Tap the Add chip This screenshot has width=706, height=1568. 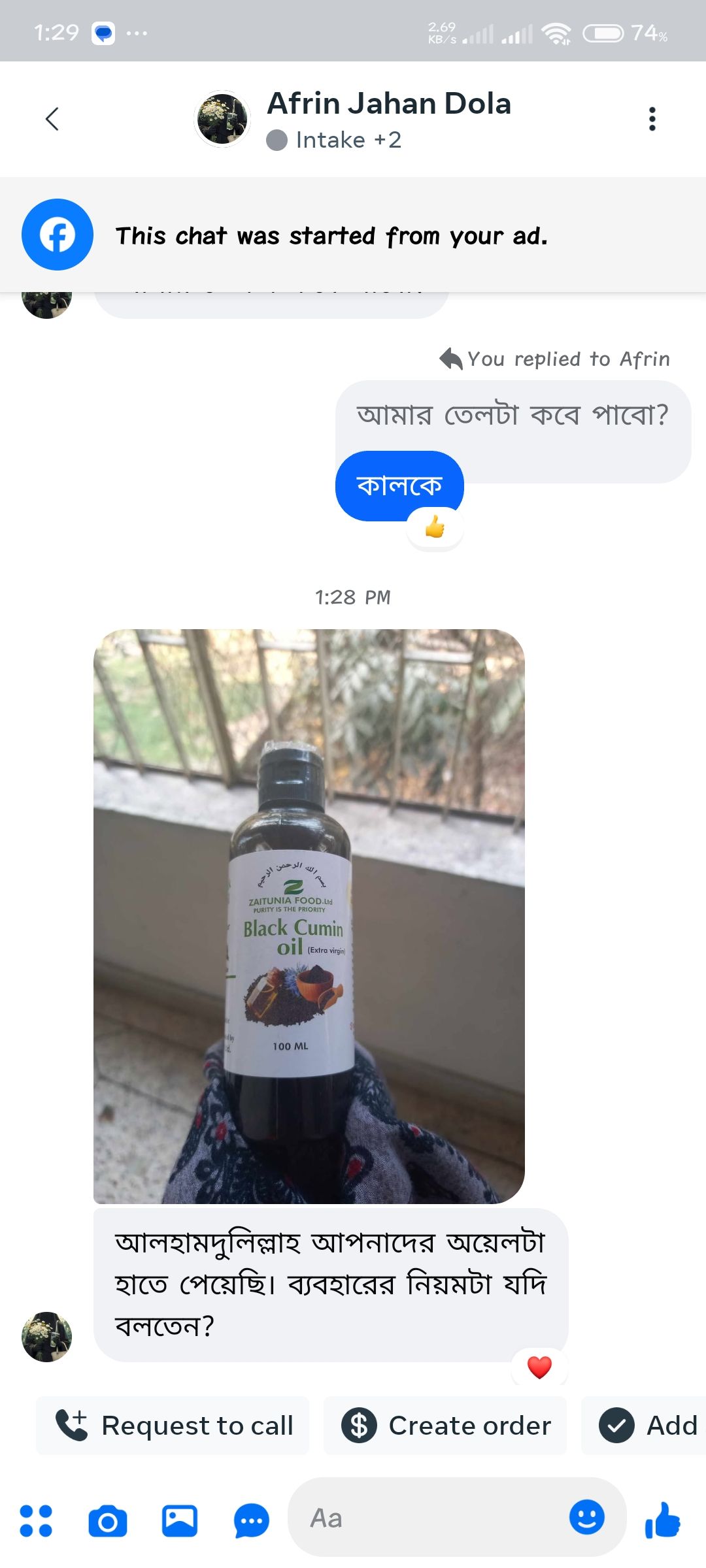[647, 1426]
